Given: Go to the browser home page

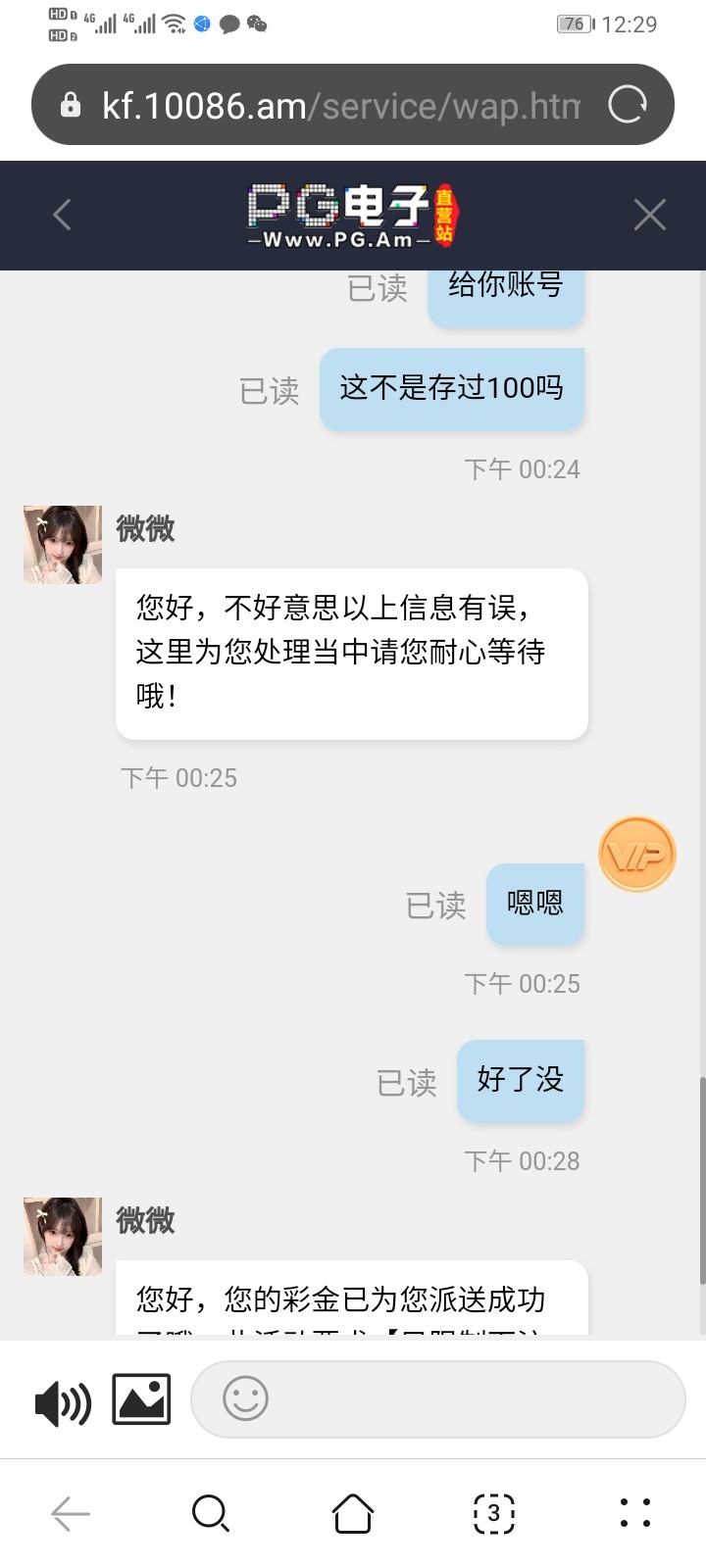Looking at the screenshot, I should tap(353, 1513).
